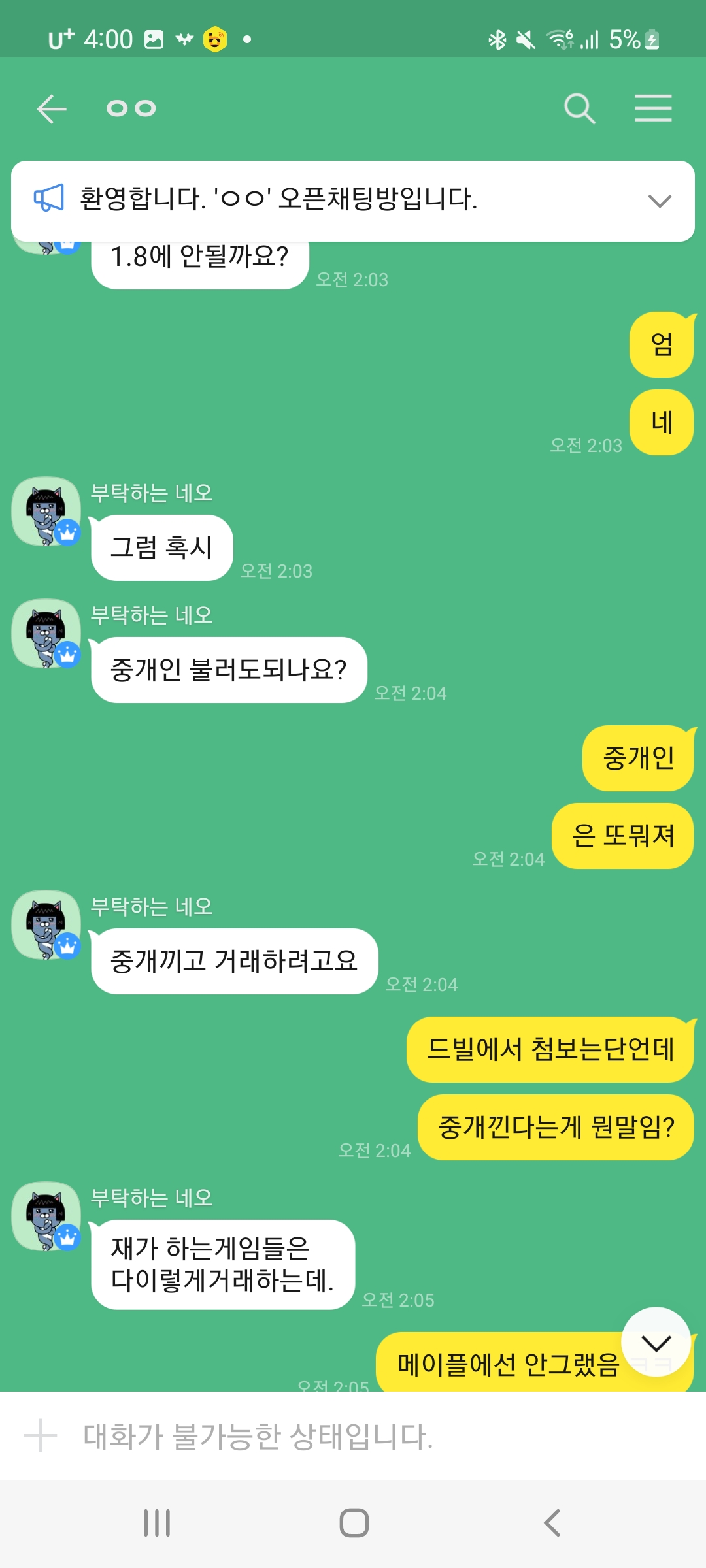View profile picture next to '중개인 불러도되나요?'
This screenshot has width=706, height=1568.
pos(46,634)
